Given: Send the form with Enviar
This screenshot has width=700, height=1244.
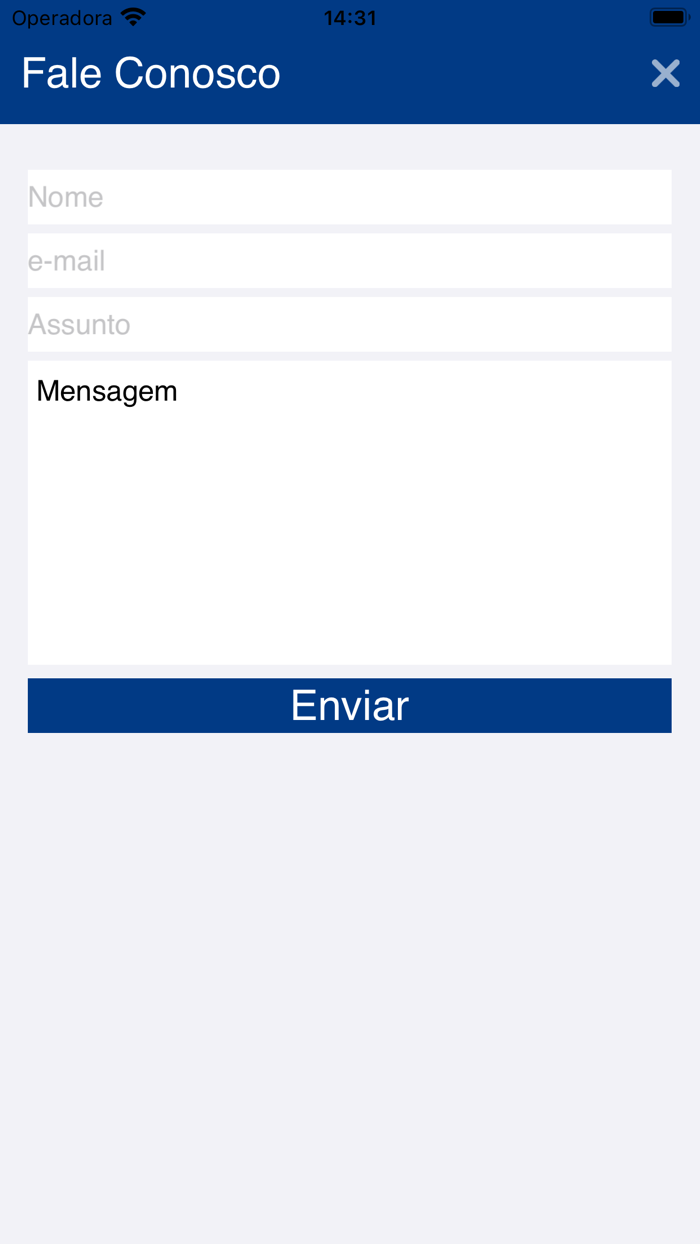Looking at the screenshot, I should tap(349, 706).
